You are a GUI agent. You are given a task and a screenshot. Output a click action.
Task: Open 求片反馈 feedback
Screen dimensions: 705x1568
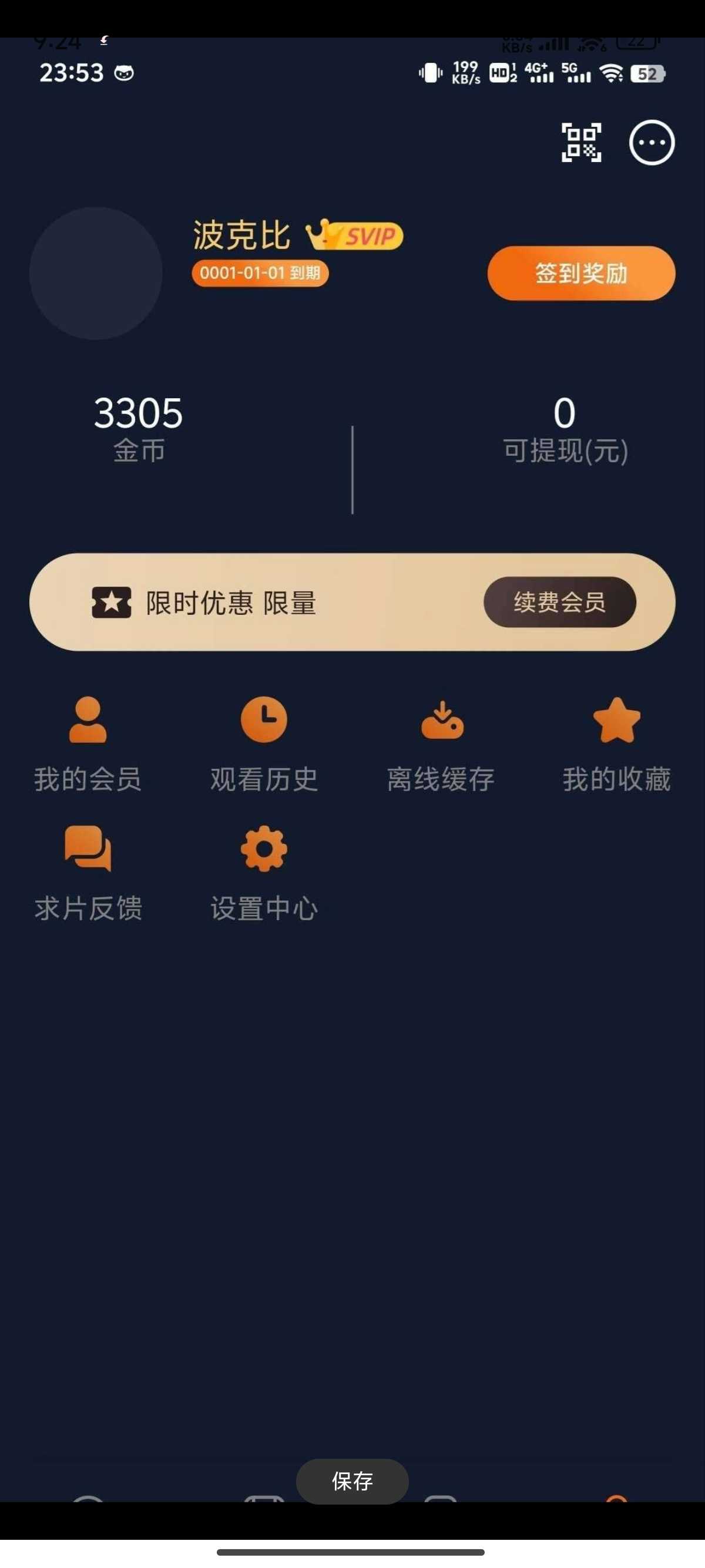[x=88, y=873]
